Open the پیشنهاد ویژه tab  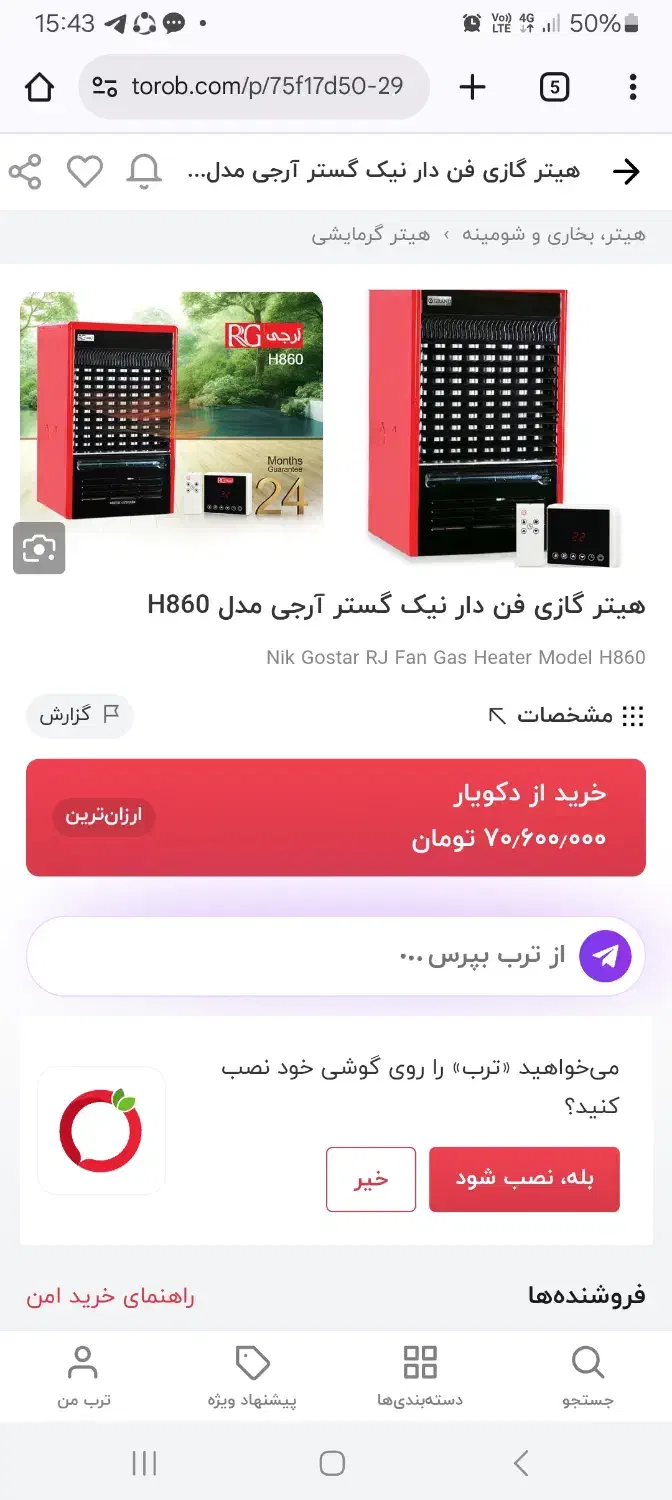252,1376
